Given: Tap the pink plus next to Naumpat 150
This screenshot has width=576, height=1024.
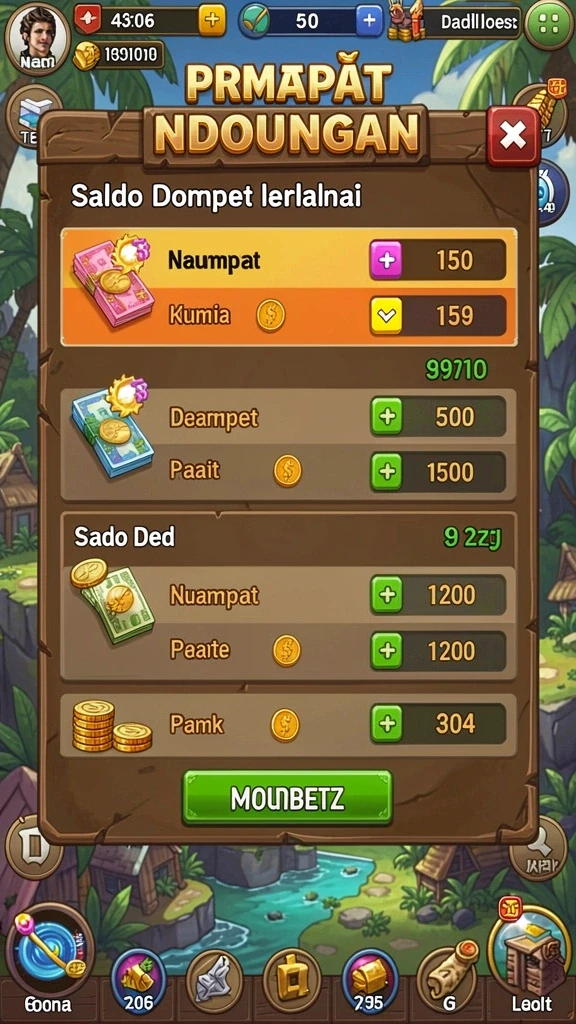Looking at the screenshot, I should point(386,260).
